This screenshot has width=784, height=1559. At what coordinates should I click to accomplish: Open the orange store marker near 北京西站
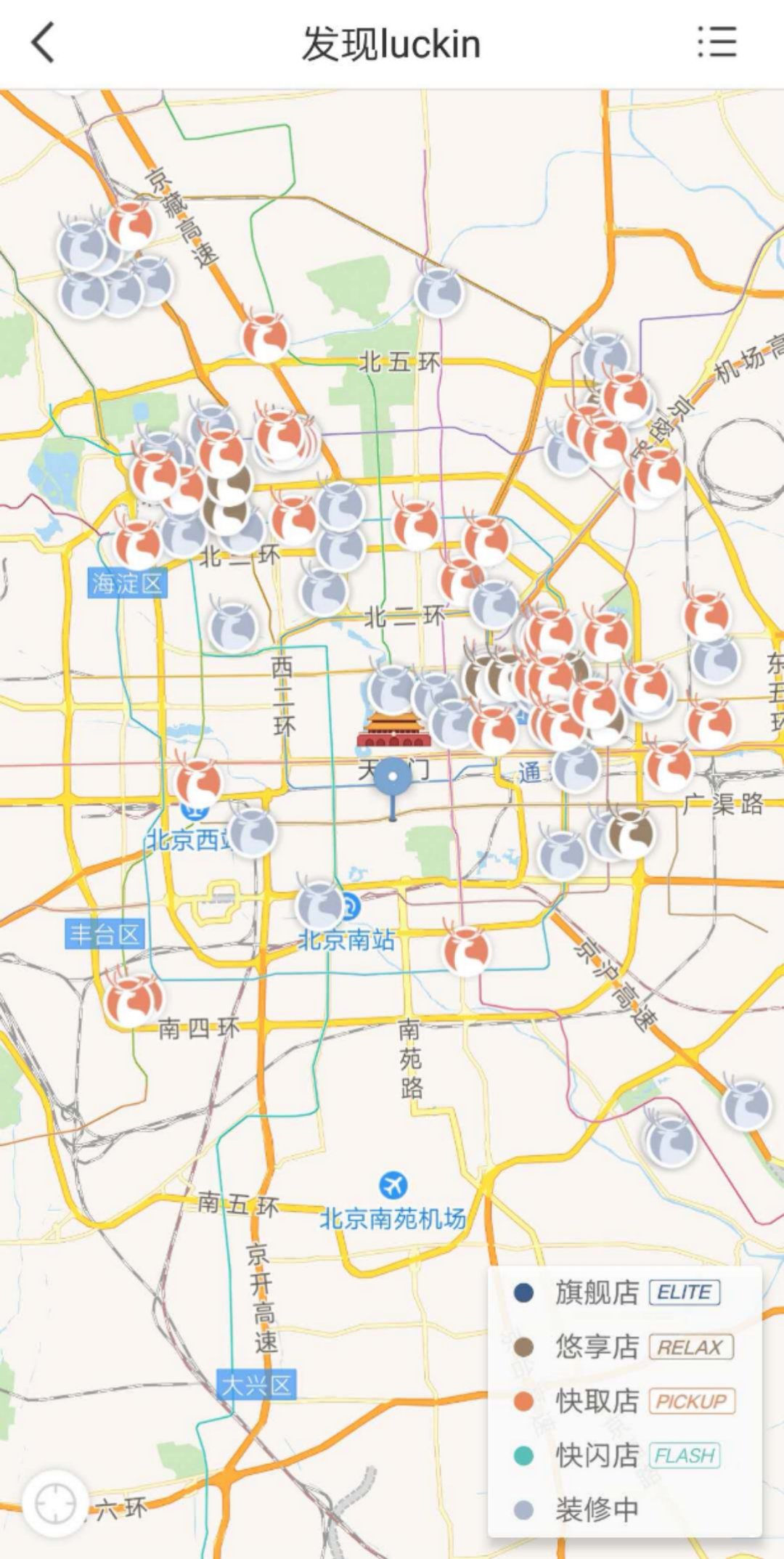point(197,783)
